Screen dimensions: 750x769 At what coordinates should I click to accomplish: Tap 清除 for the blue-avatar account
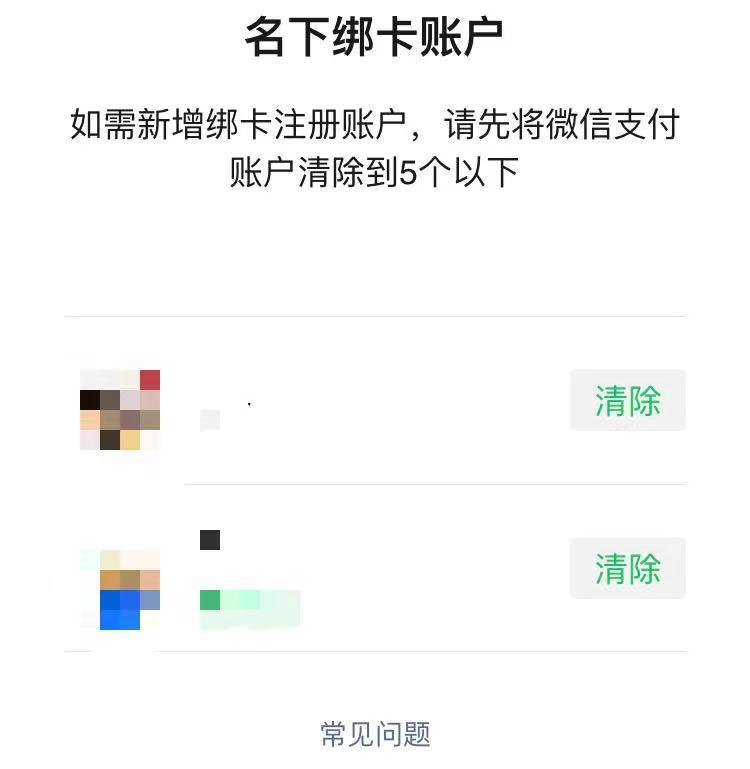click(x=627, y=569)
